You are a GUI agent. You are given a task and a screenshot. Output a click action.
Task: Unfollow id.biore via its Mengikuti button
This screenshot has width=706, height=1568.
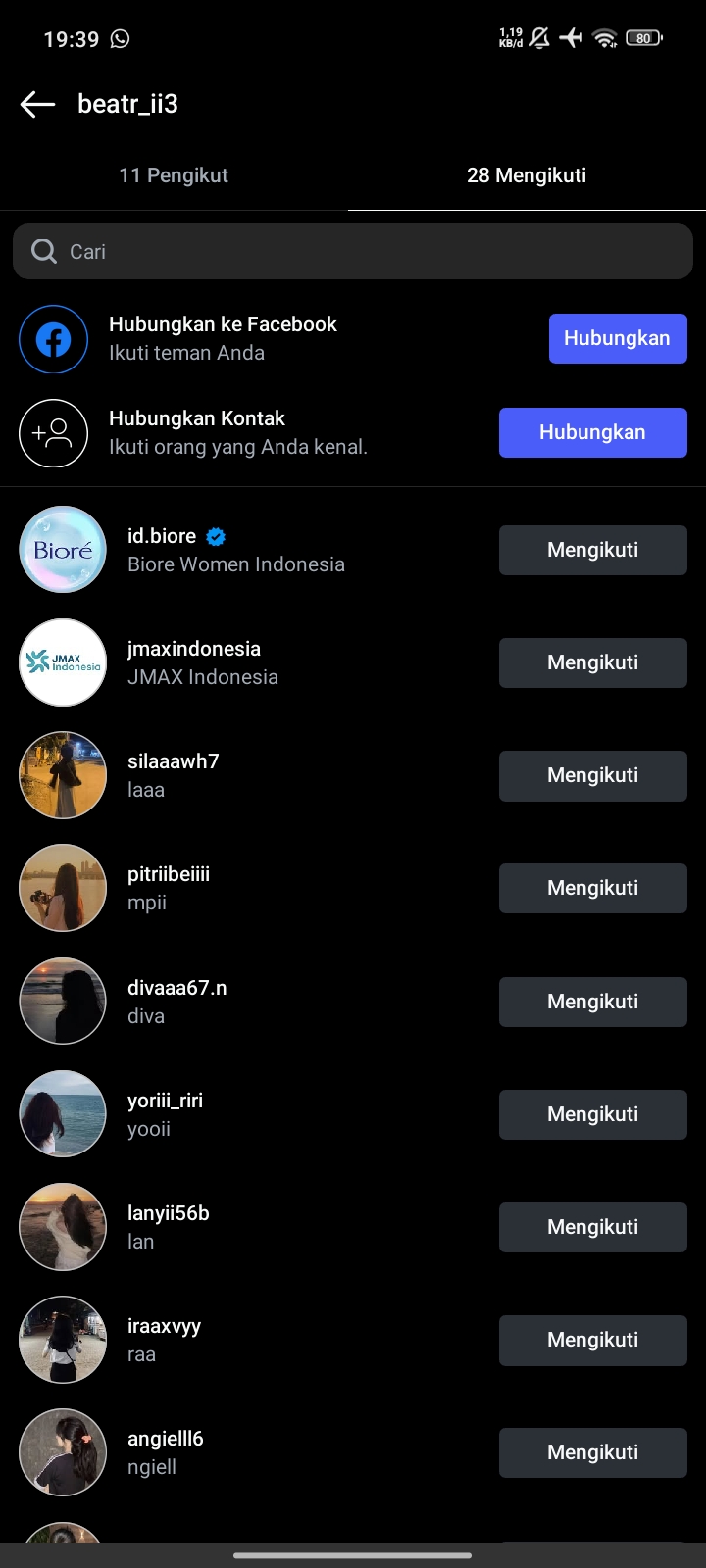coord(592,550)
